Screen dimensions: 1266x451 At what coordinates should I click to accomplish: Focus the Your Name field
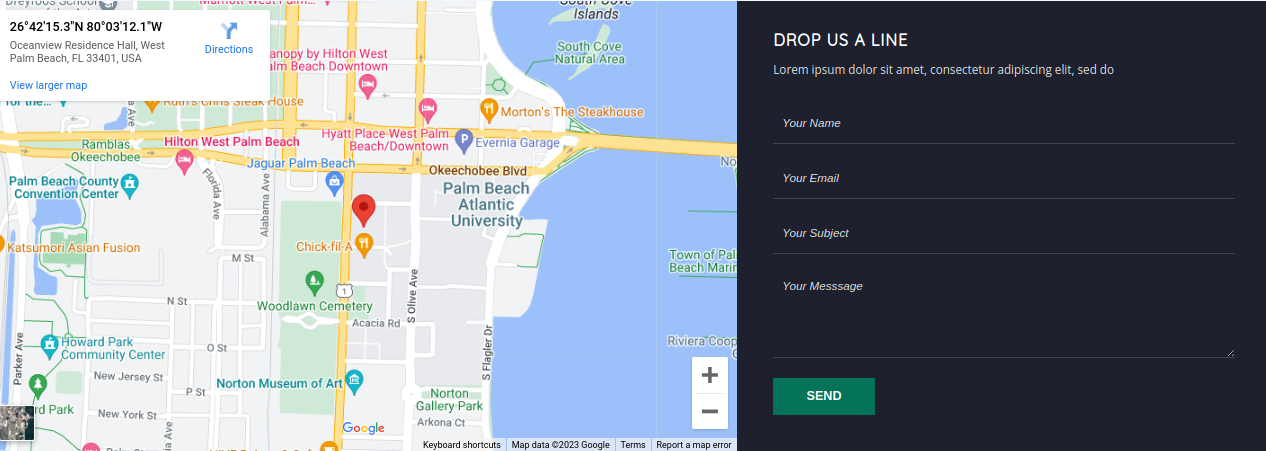[x=1003, y=123]
